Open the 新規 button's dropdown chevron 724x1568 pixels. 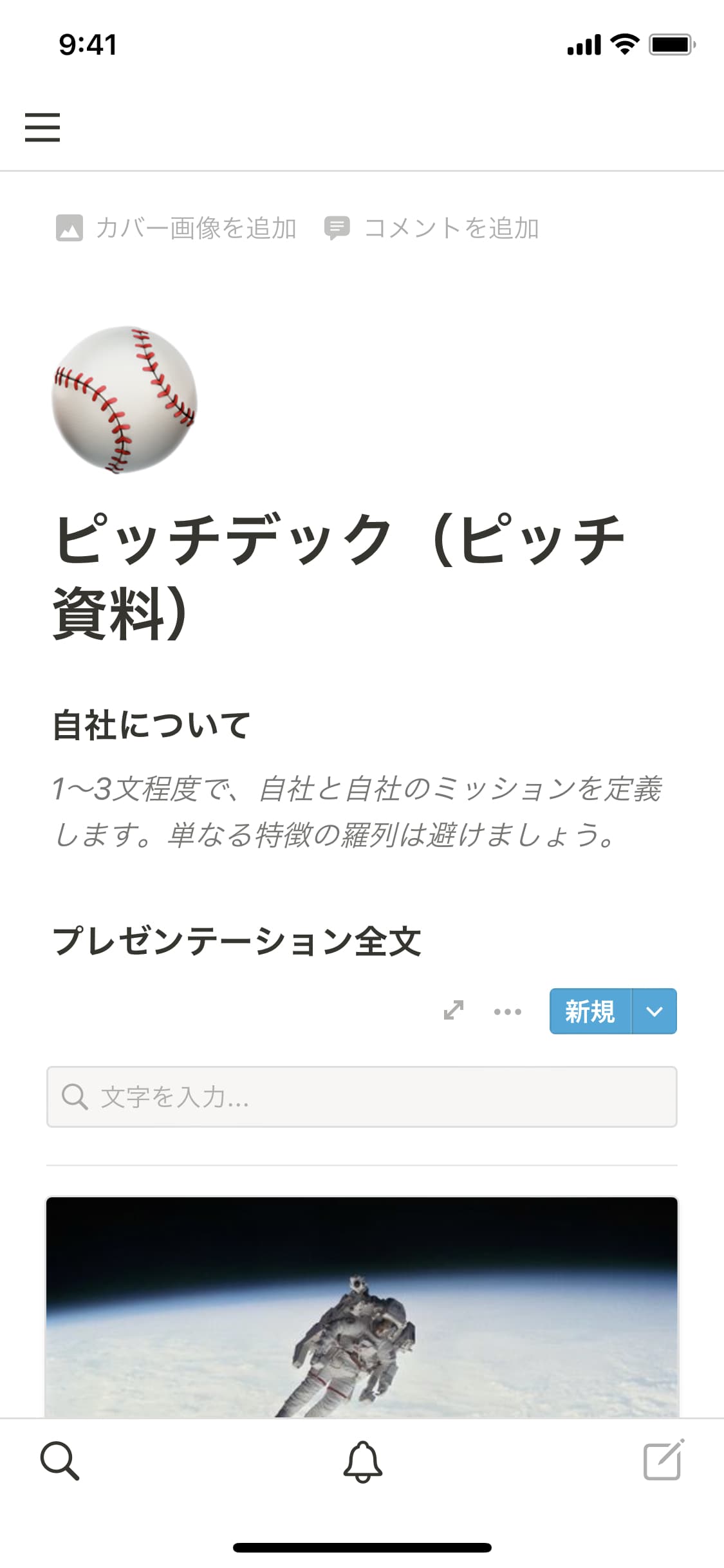[x=654, y=1011]
